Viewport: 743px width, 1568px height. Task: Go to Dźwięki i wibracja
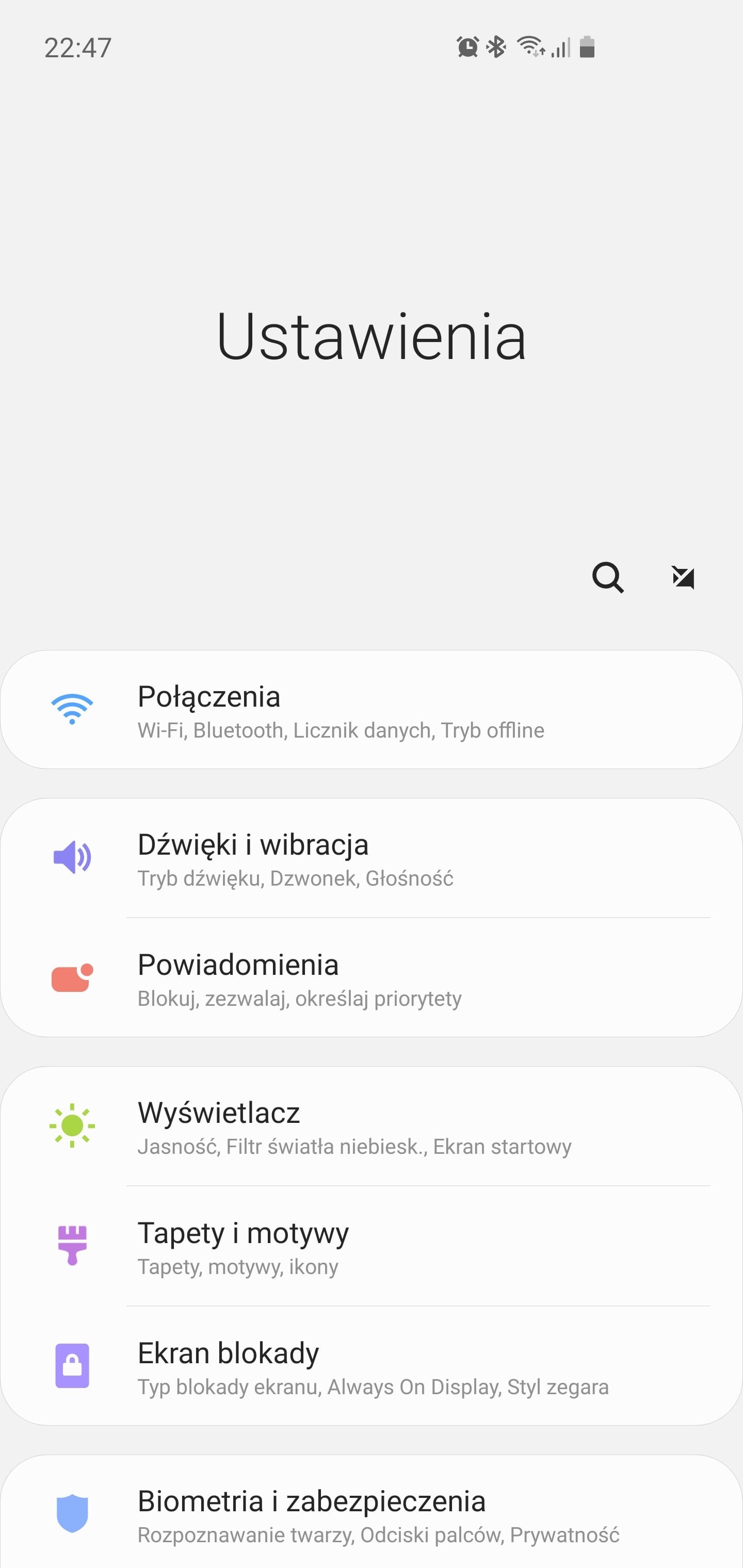372,858
